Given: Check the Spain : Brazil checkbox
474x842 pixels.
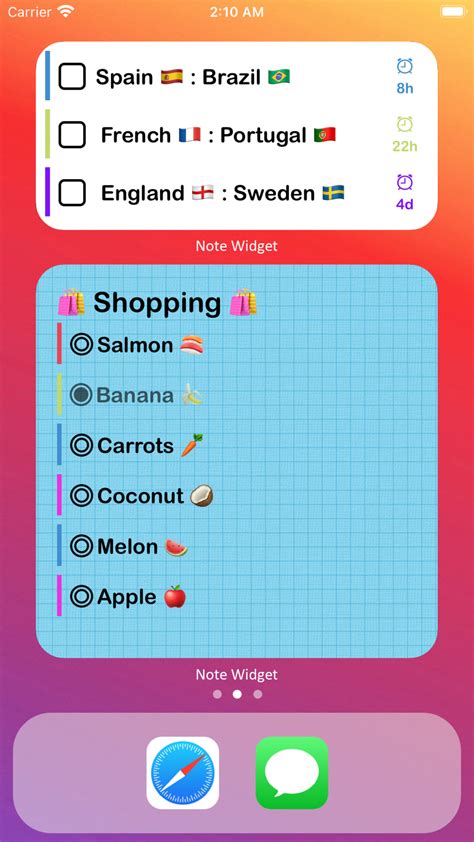Looking at the screenshot, I should (72, 76).
